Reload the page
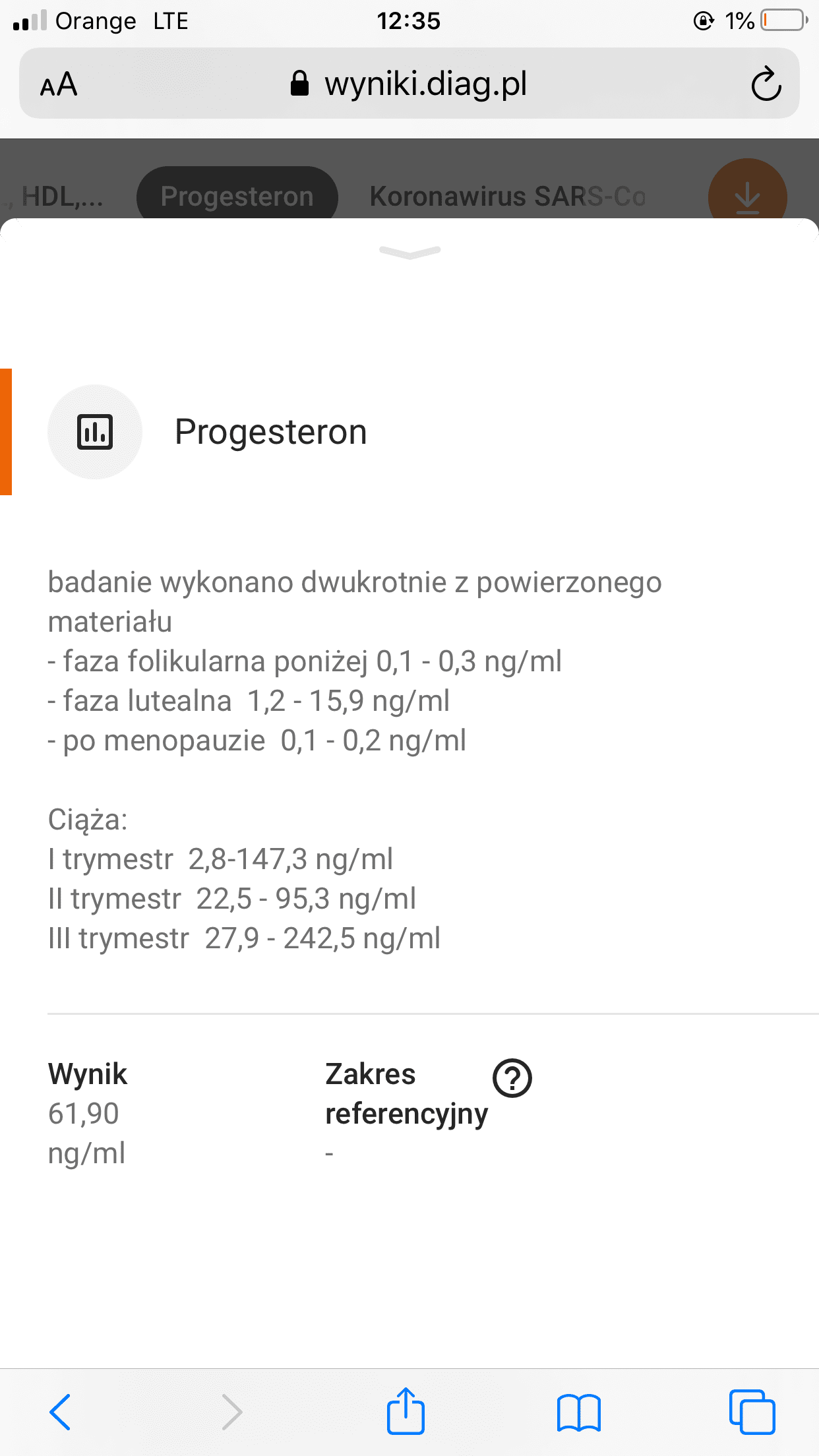This screenshot has height=1456, width=819. point(766,84)
